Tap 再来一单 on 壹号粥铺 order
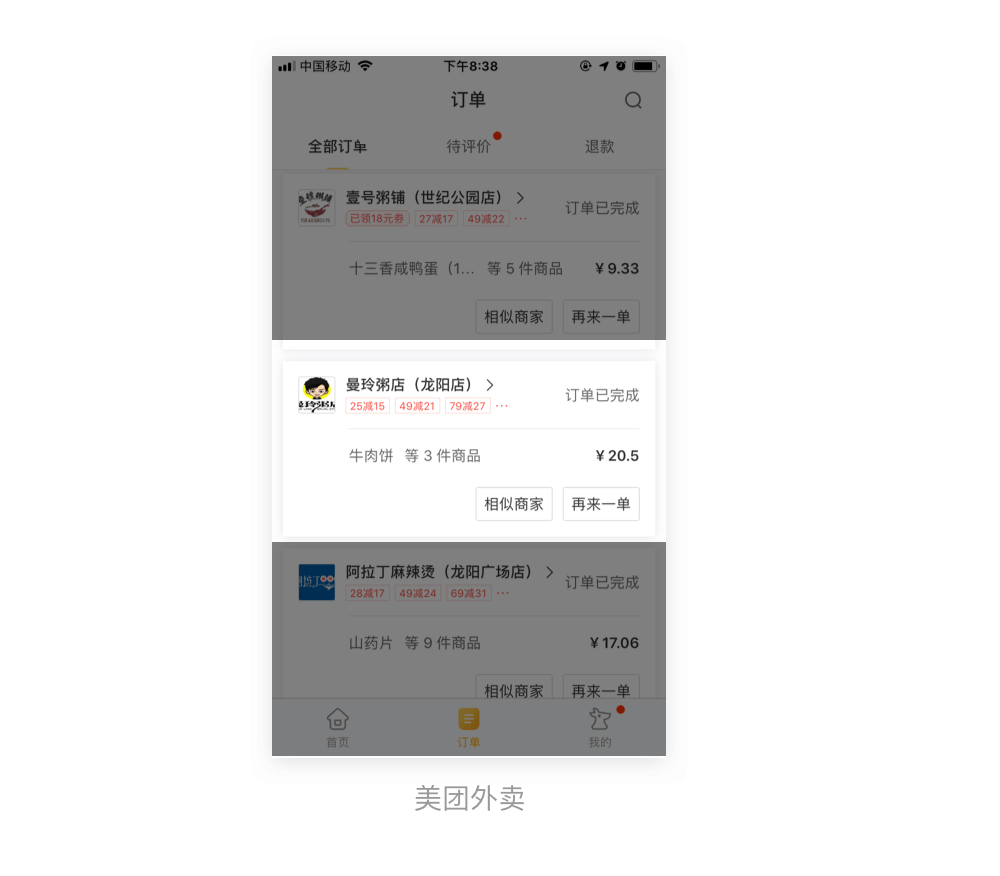The width and height of the screenshot is (1000, 876). tap(601, 317)
